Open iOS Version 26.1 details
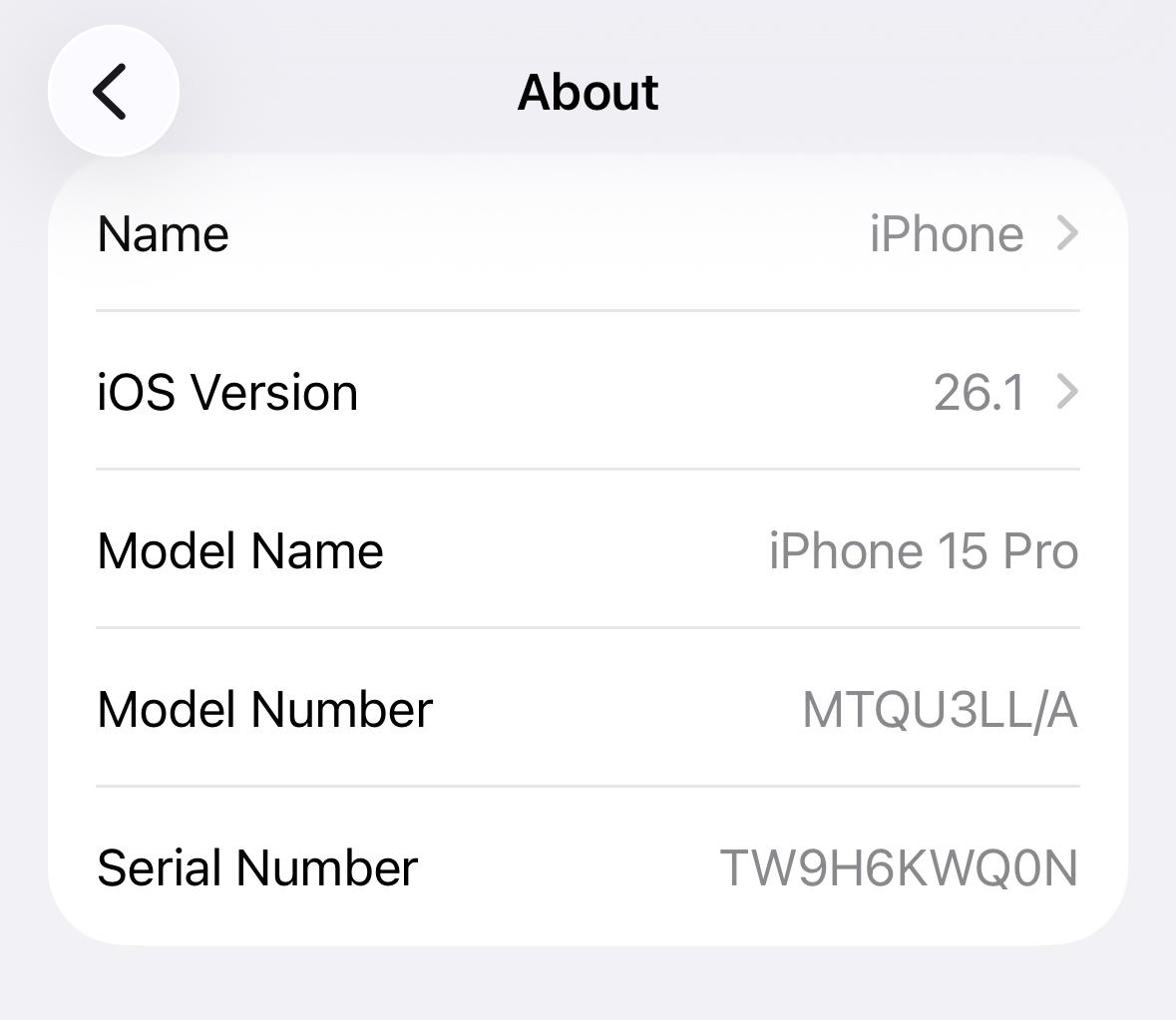This screenshot has height=1020, width=1176. point(588,392)
